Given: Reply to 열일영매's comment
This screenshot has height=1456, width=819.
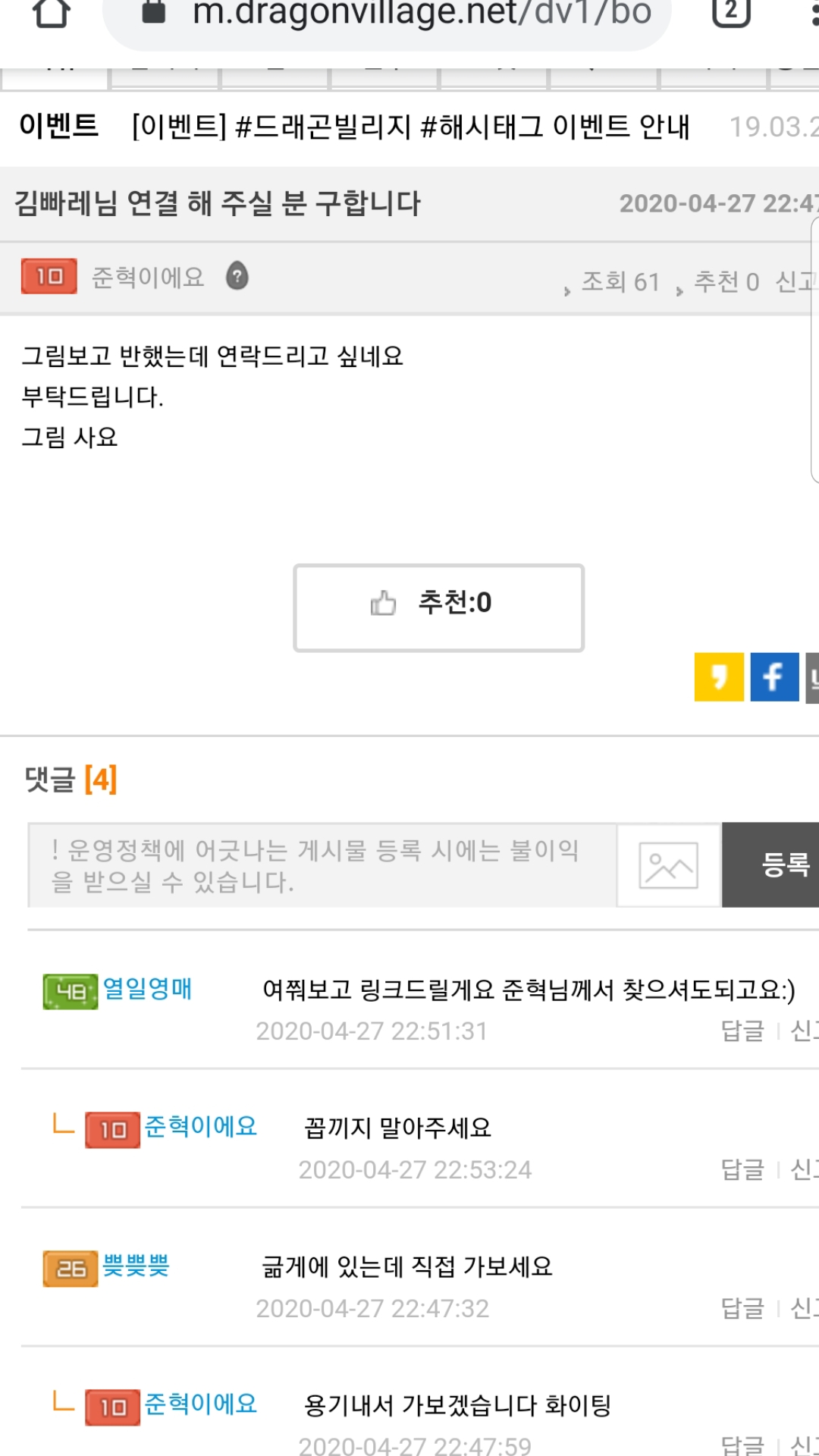Looking at the screenshot, I should [742, 1031].
